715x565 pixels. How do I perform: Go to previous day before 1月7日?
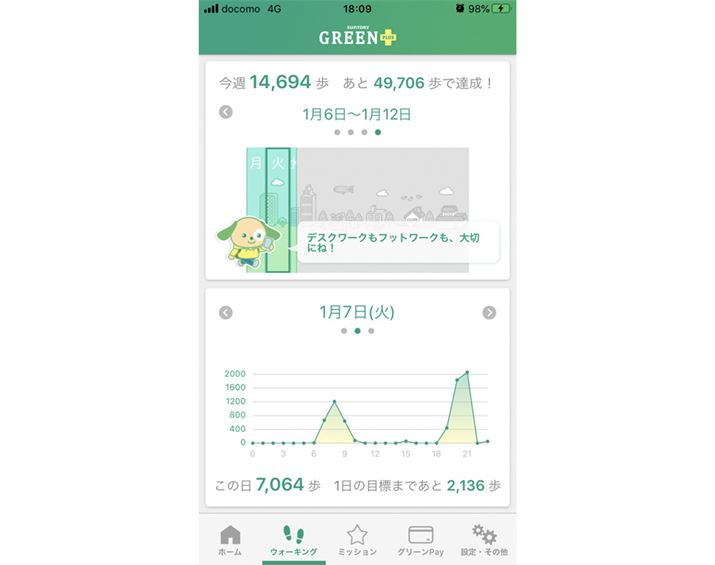point(226,312)
